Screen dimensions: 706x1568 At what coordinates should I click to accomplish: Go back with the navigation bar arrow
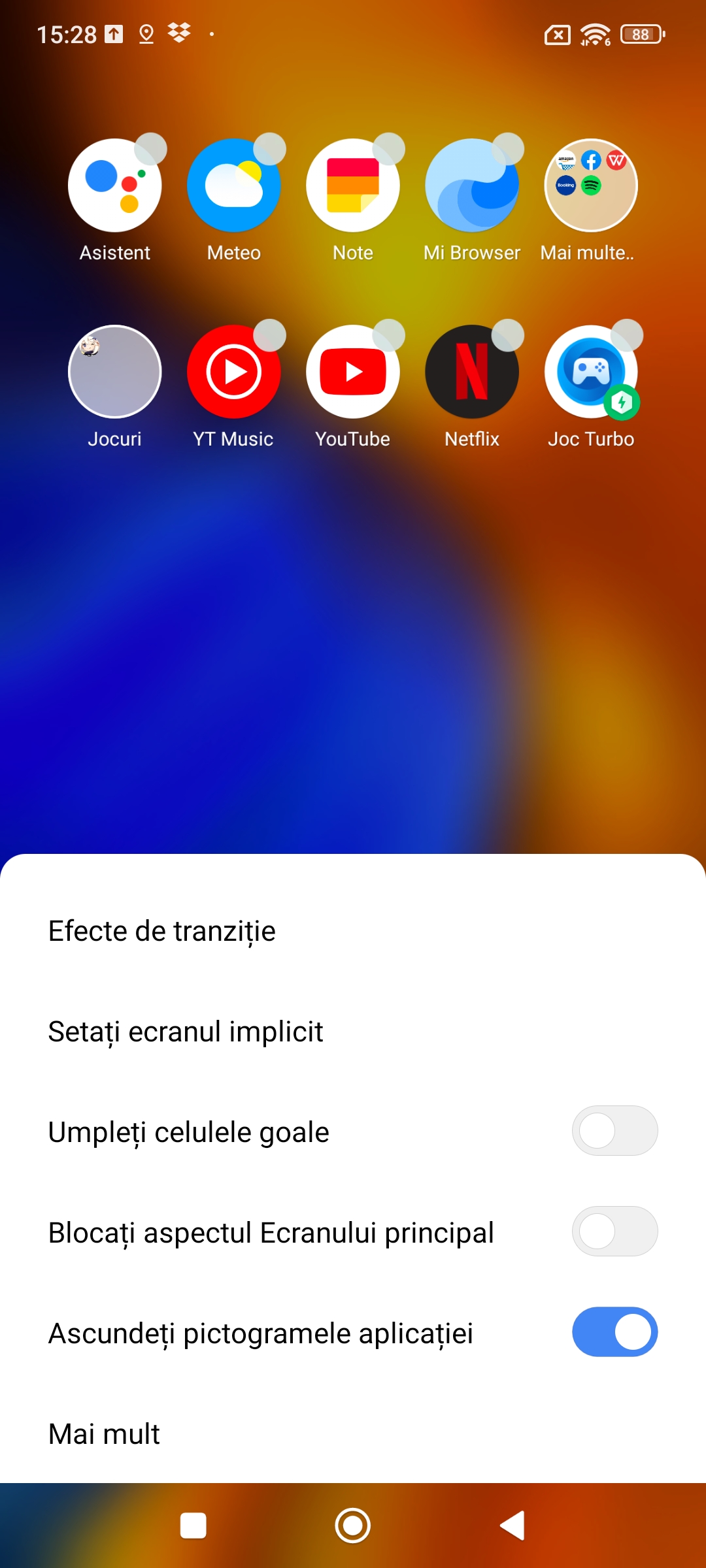click(513, 1526)
